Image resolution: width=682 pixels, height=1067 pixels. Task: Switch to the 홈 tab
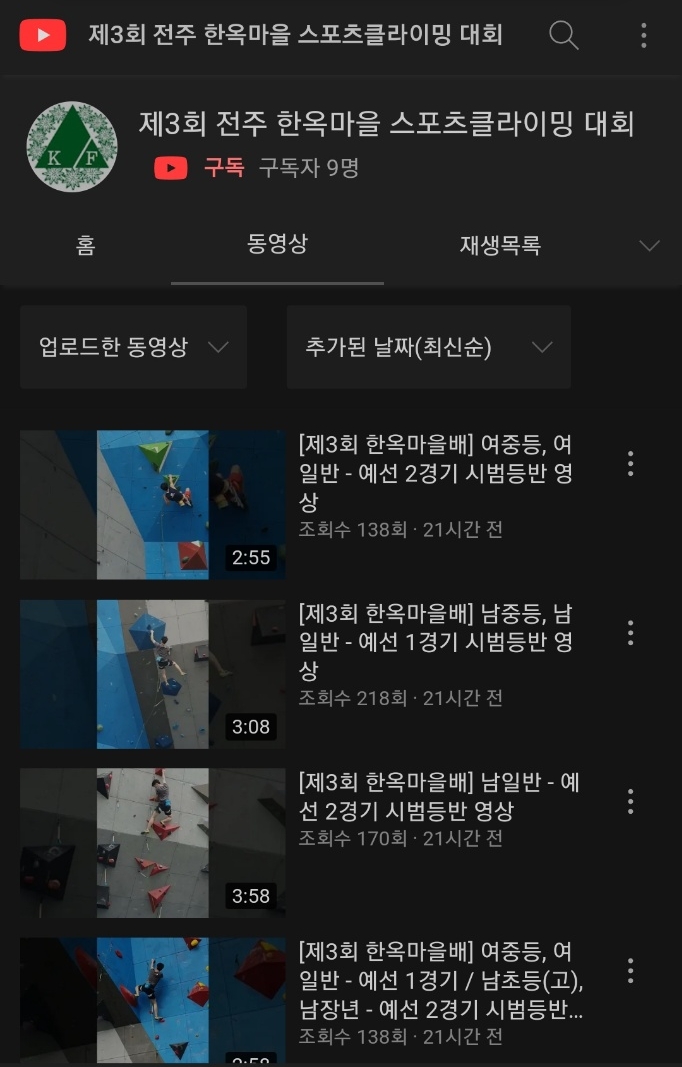click(86, 245)
